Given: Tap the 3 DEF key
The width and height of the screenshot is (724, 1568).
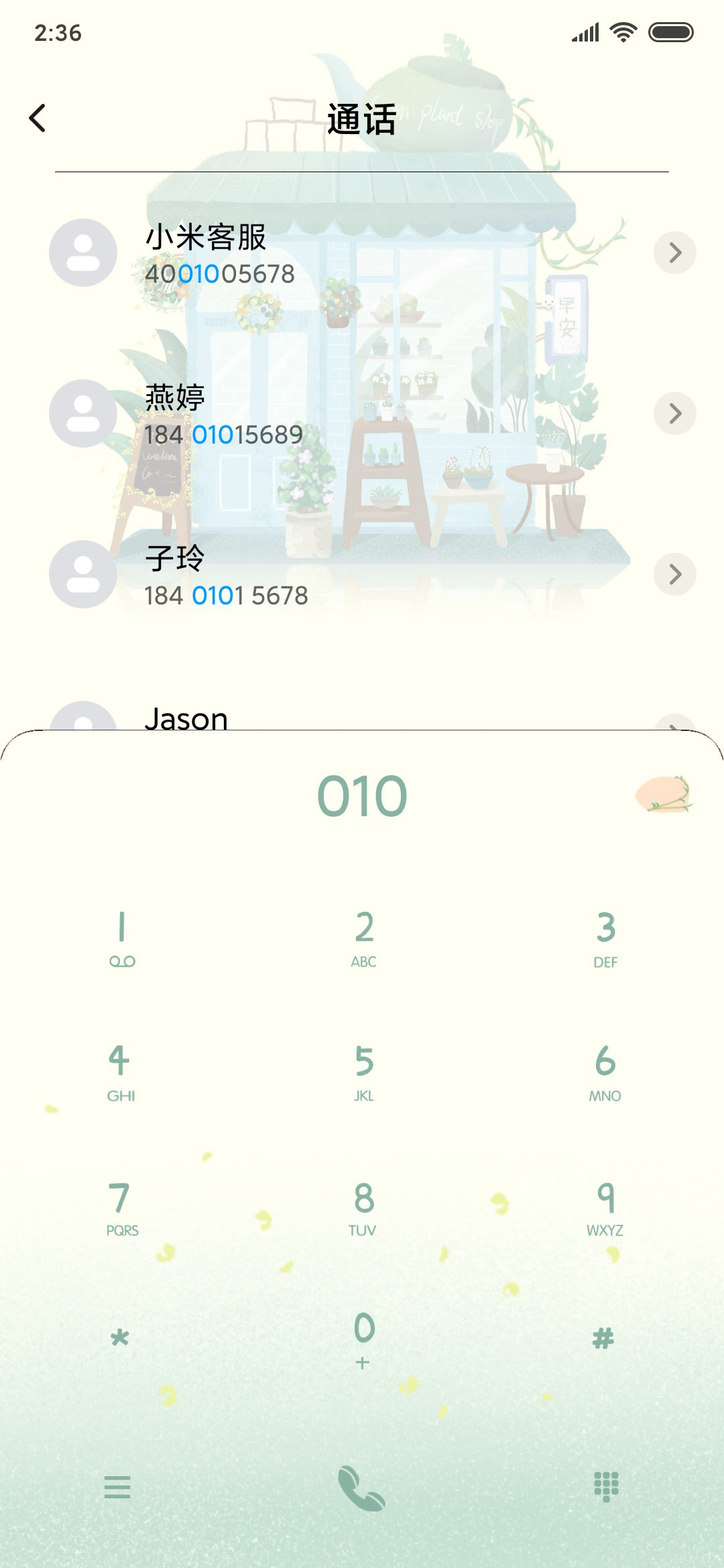Looking at the screenshot, I should [605, 938].
